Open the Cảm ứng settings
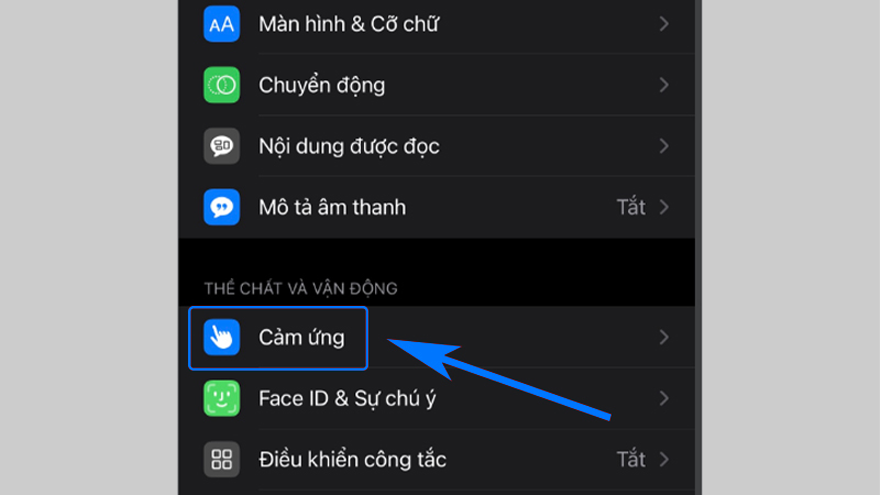This screenshot has width=880, height=495. (301, 338)
